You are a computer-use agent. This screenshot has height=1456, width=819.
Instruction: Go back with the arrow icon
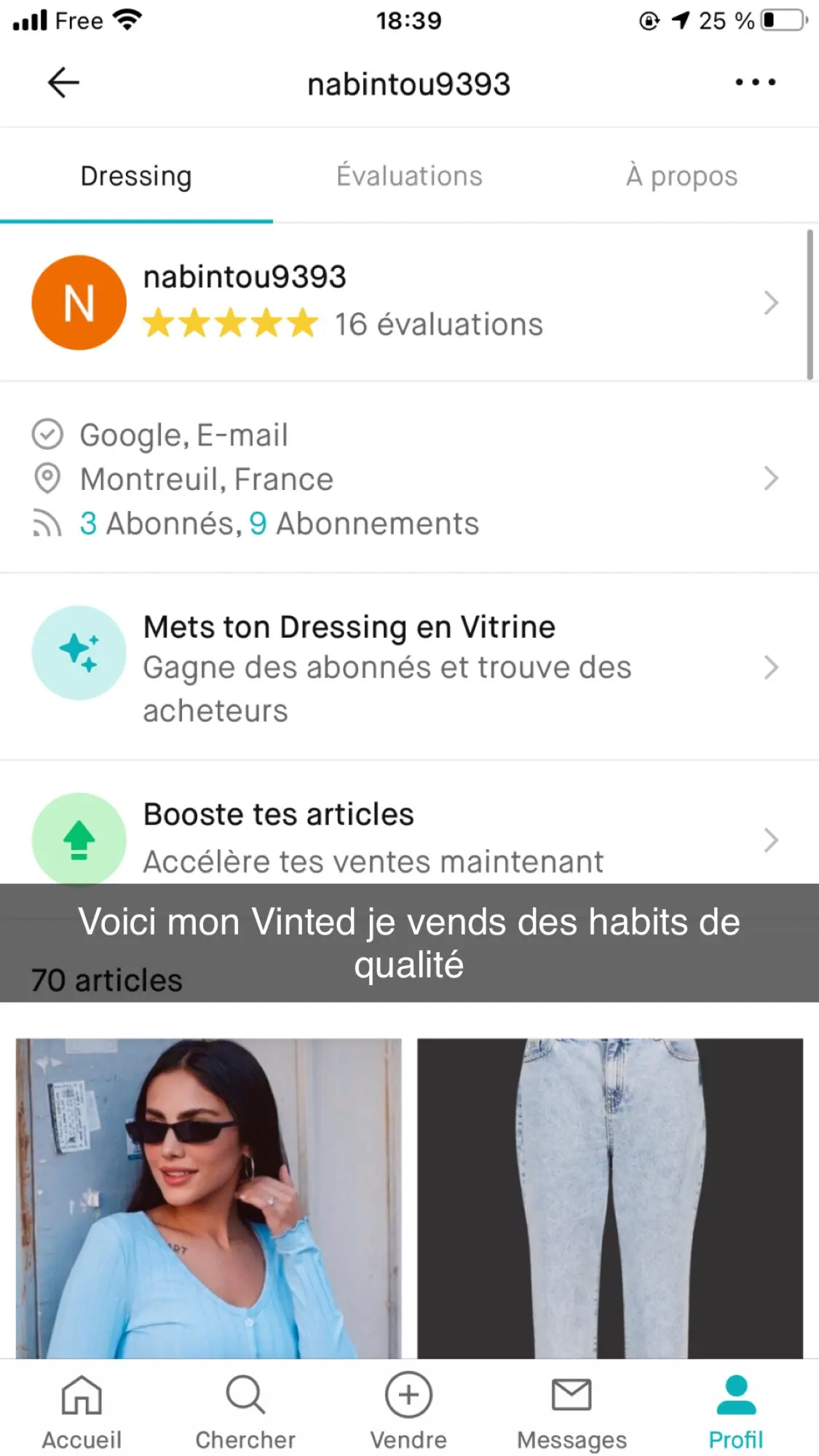(x=63, y=82)
